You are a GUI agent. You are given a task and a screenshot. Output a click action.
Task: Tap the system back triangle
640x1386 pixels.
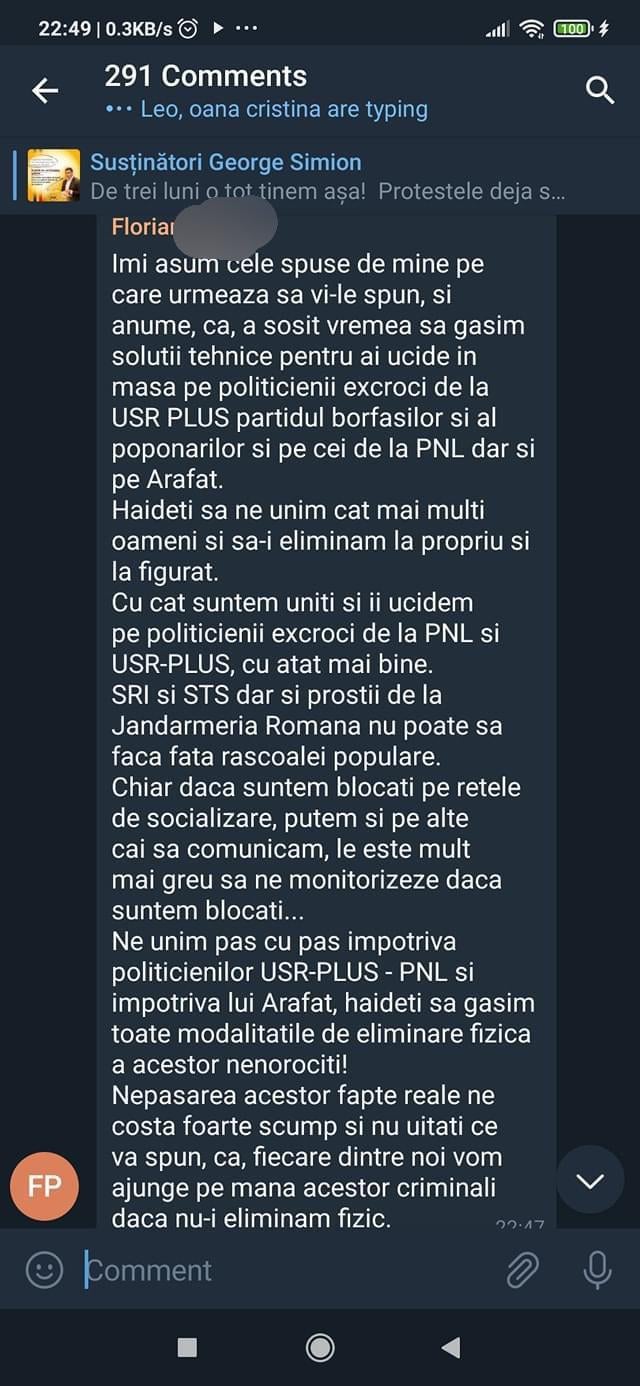451,1348
